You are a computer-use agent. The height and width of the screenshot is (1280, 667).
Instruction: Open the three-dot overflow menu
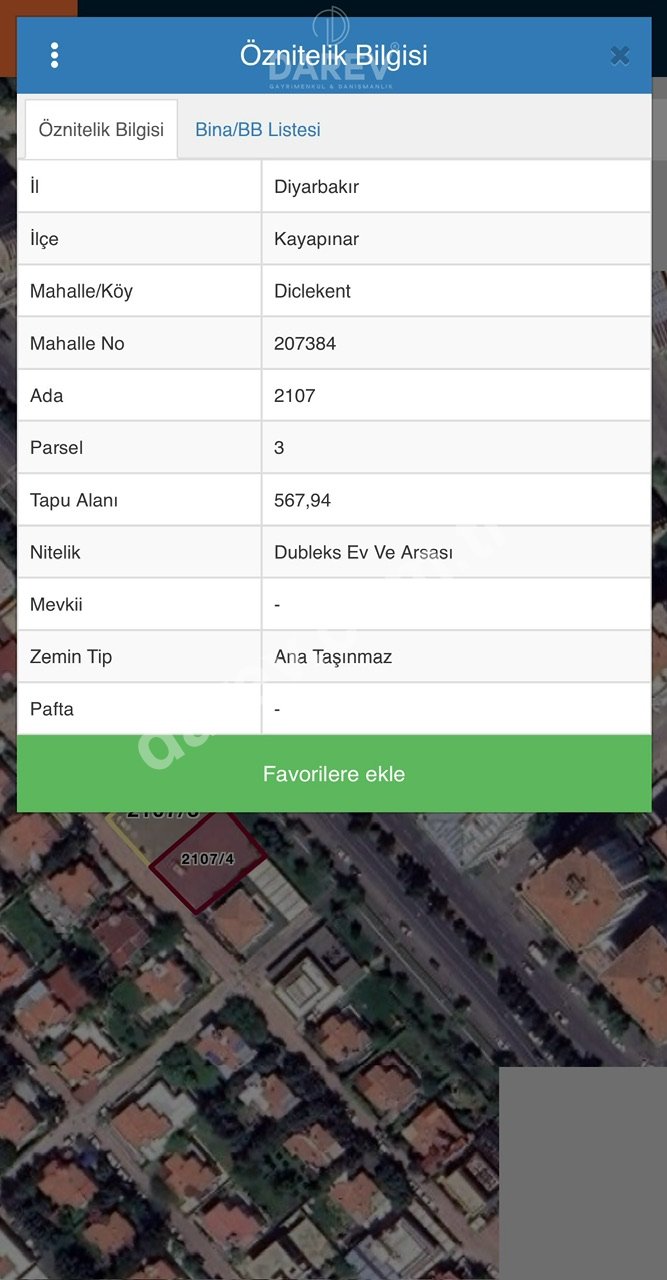pos(54,55)
